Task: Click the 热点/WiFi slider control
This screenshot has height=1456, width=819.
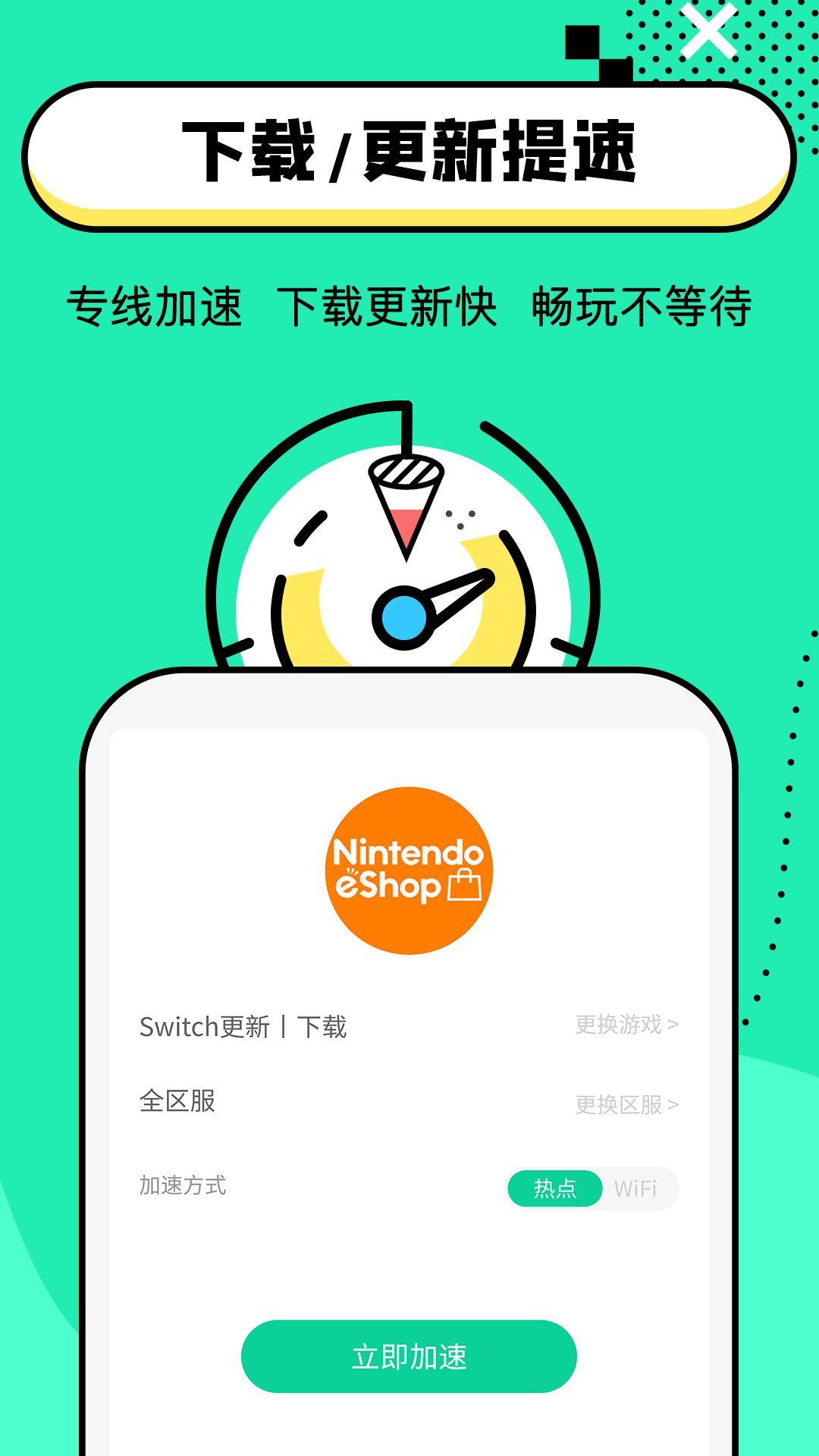Action: (x=591, y=1188)
